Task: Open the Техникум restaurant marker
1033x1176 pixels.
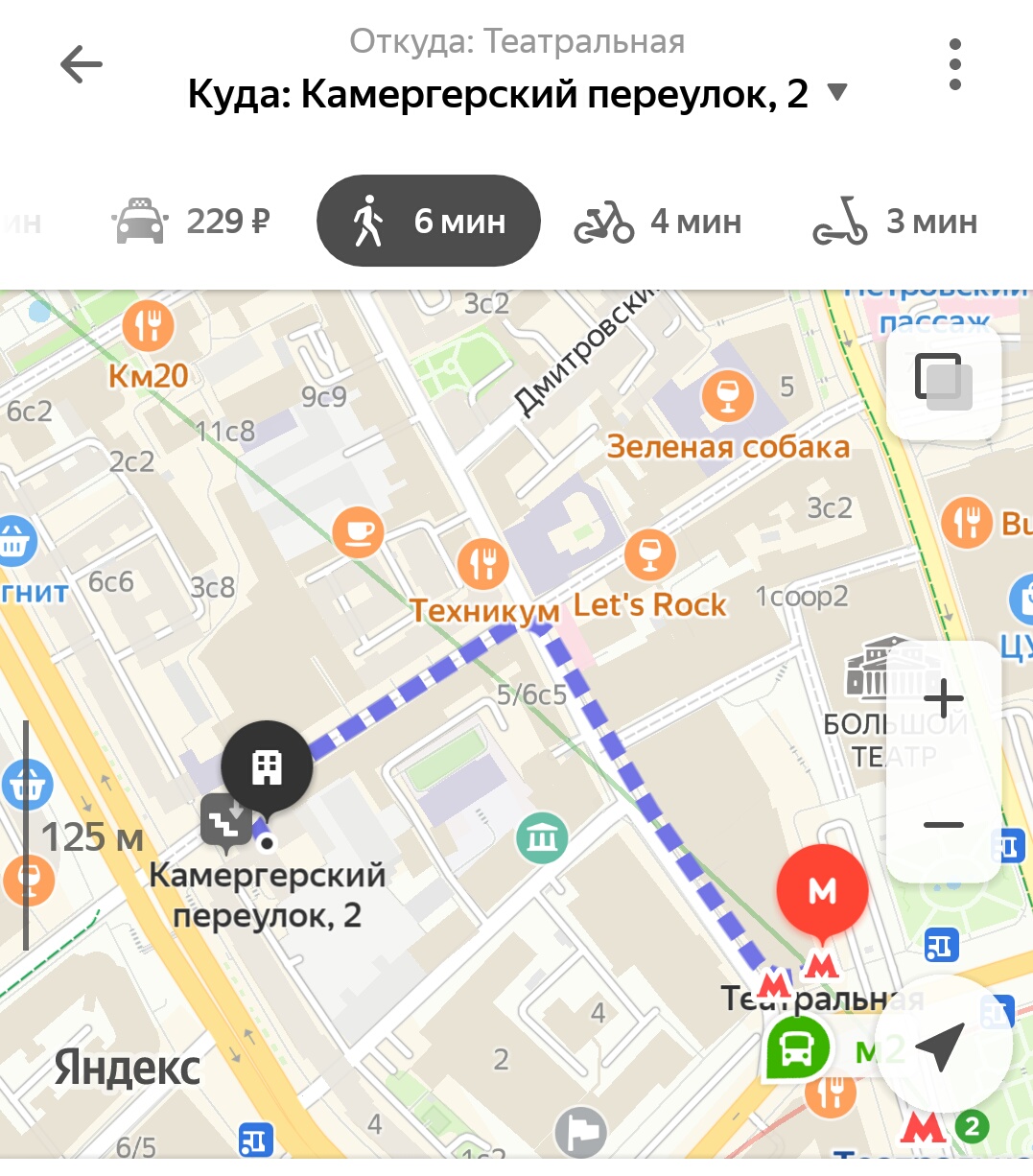Action: point(482,564)
